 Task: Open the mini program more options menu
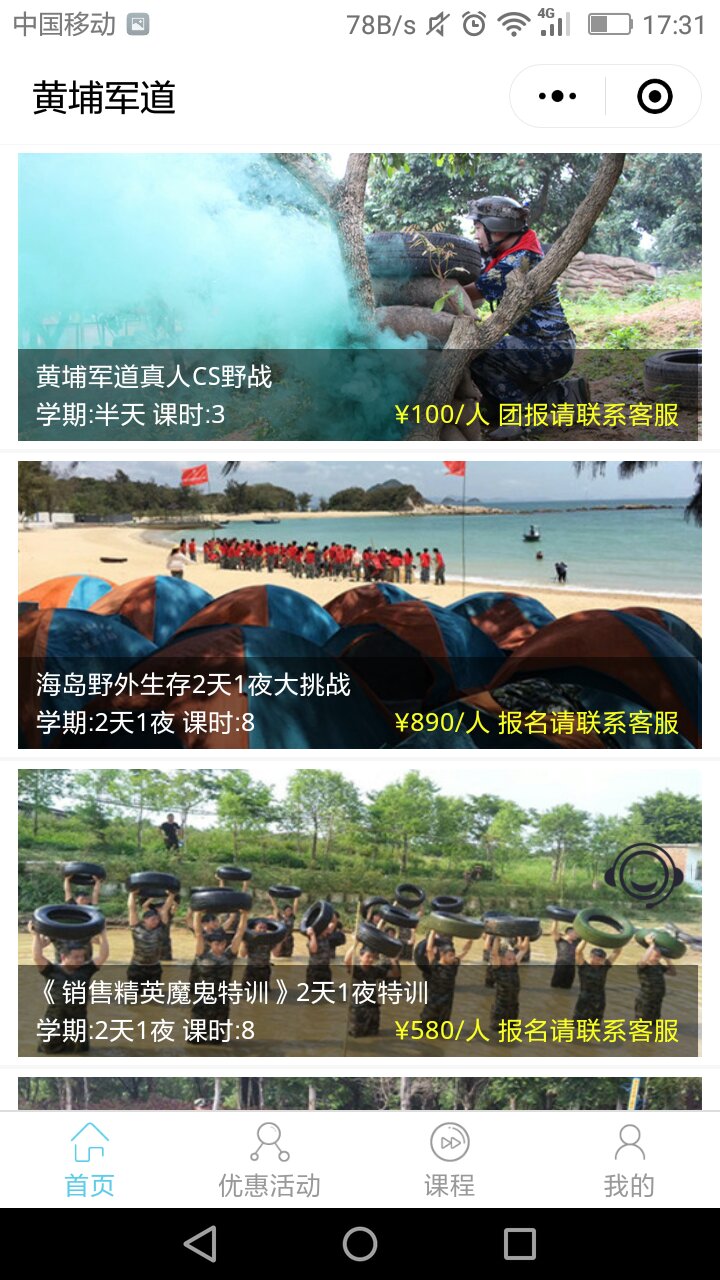pos(557,97)
